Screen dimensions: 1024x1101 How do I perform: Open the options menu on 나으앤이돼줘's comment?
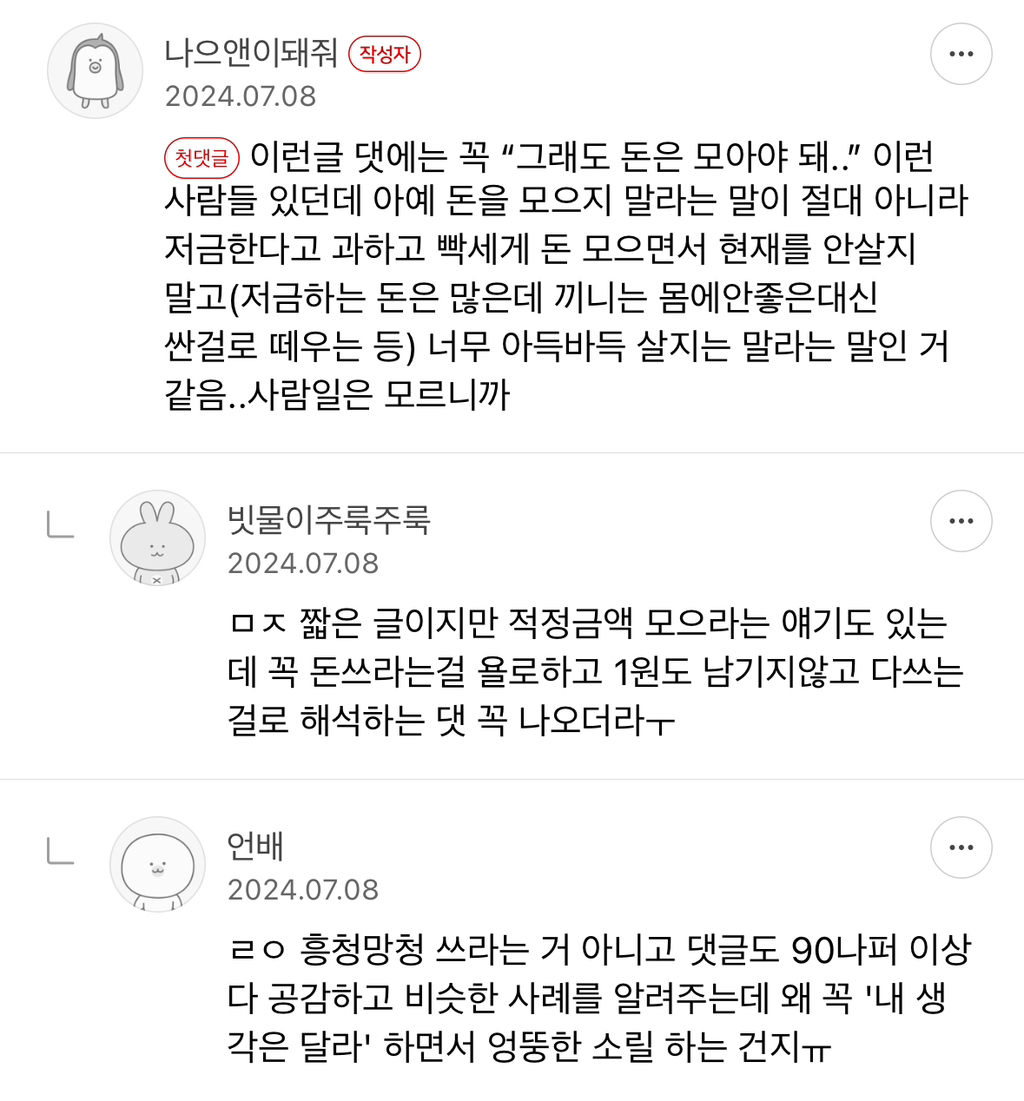961,53
